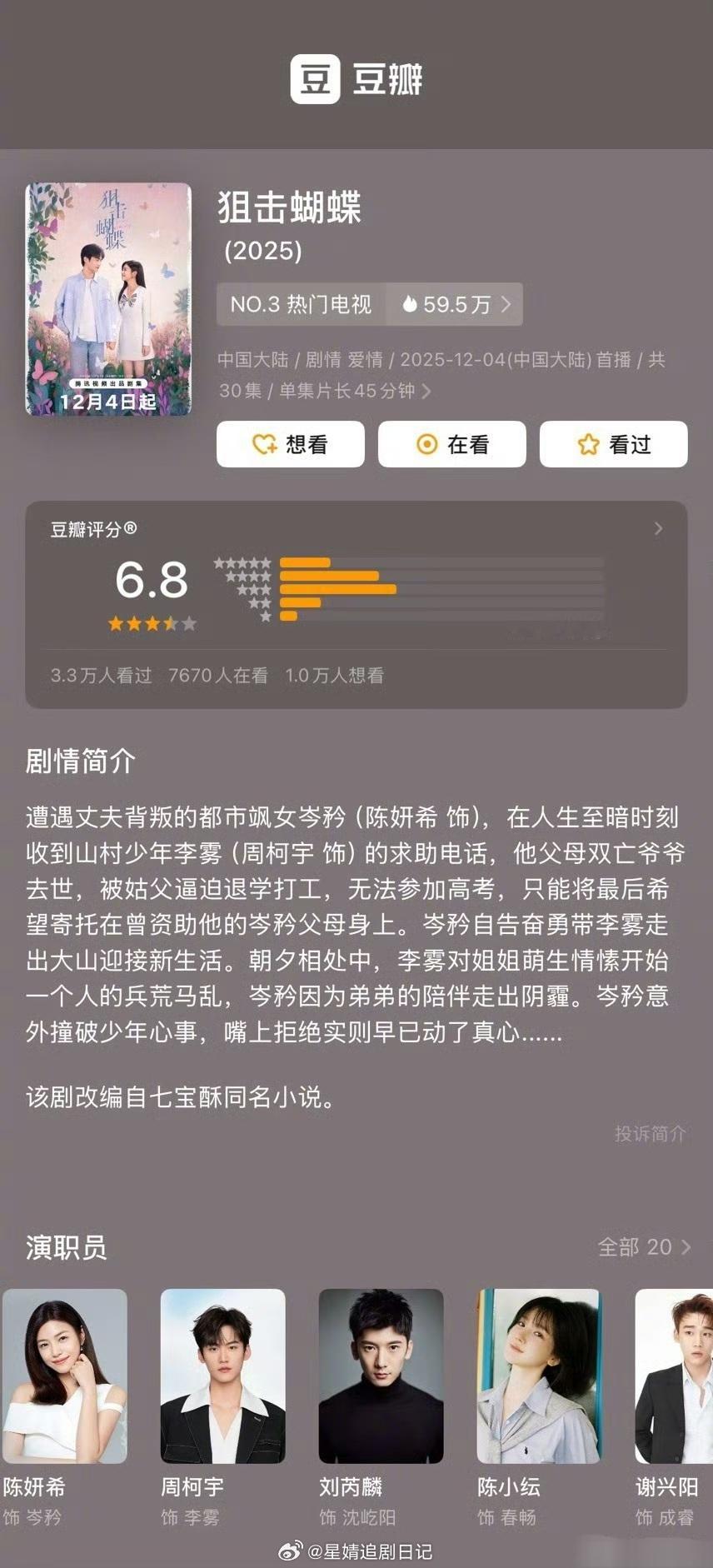Expand episode details via chevron after 45分钟
The height and width of the screenshot is (1568, 713).
click(x=426, y=392)
